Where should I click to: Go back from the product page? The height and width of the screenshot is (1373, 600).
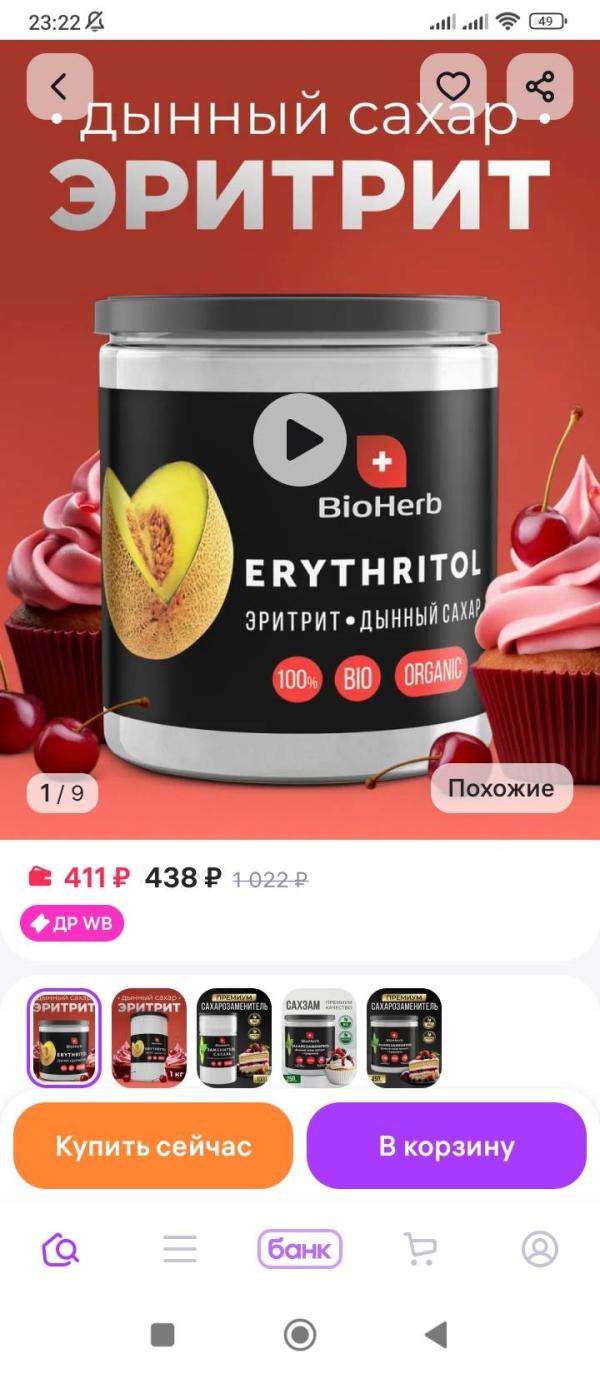coord(59,87)
